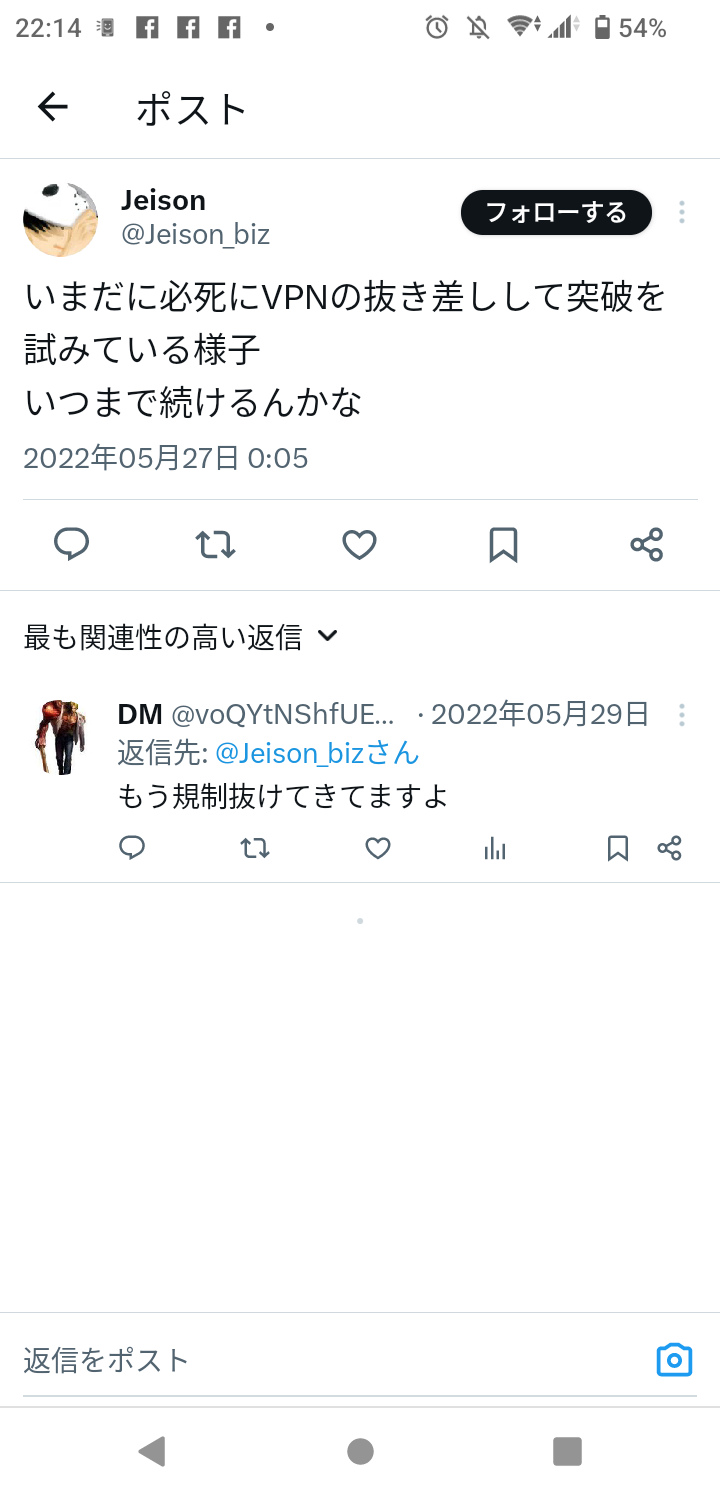
Task: Open DM's profile avatar
Action: 63,737
